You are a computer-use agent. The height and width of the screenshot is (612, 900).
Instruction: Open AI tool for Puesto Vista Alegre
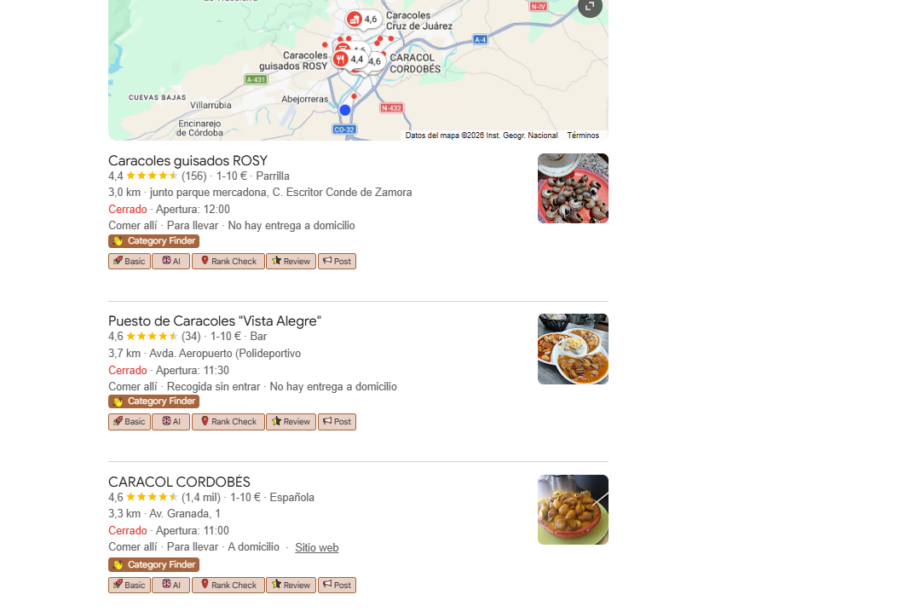[x=171, y=421]
